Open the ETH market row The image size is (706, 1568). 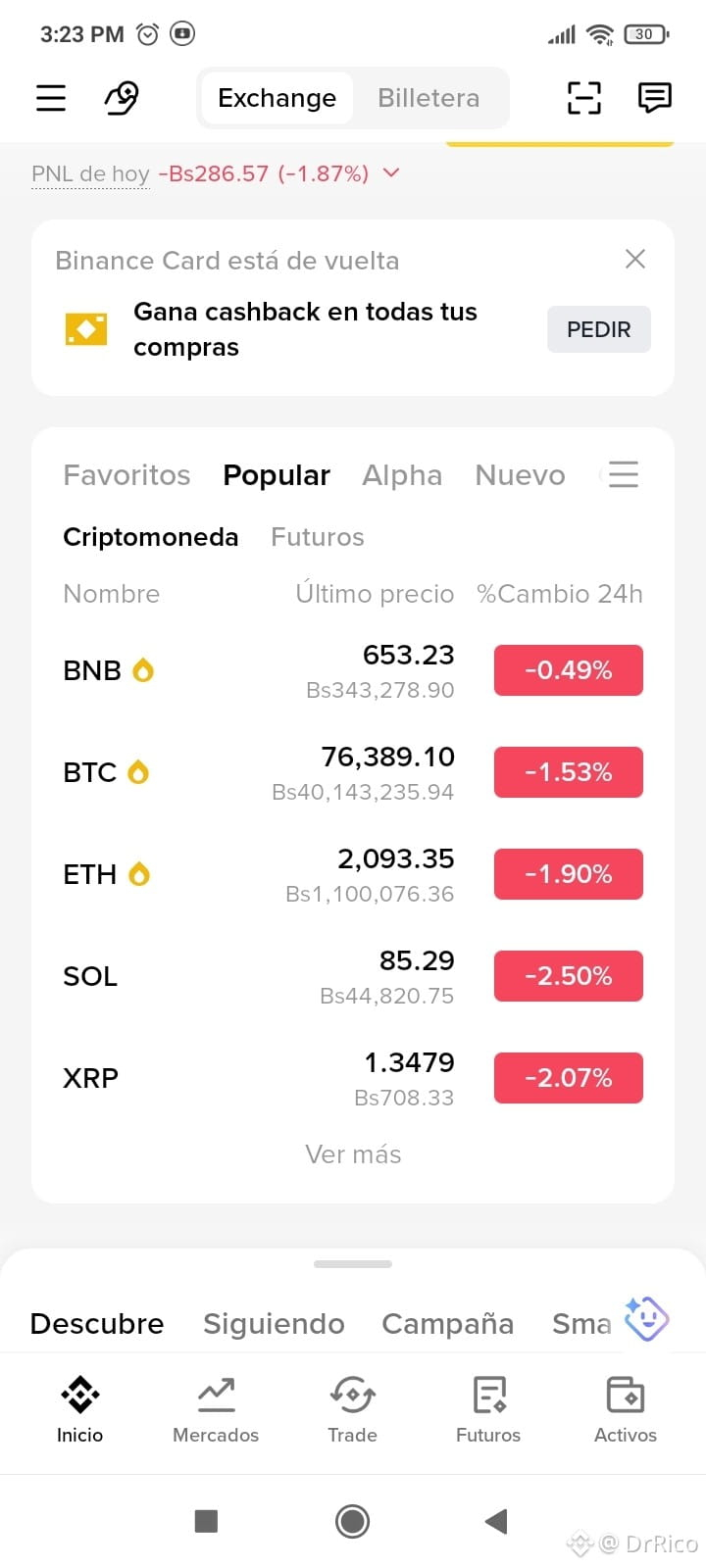click(353, 874)
